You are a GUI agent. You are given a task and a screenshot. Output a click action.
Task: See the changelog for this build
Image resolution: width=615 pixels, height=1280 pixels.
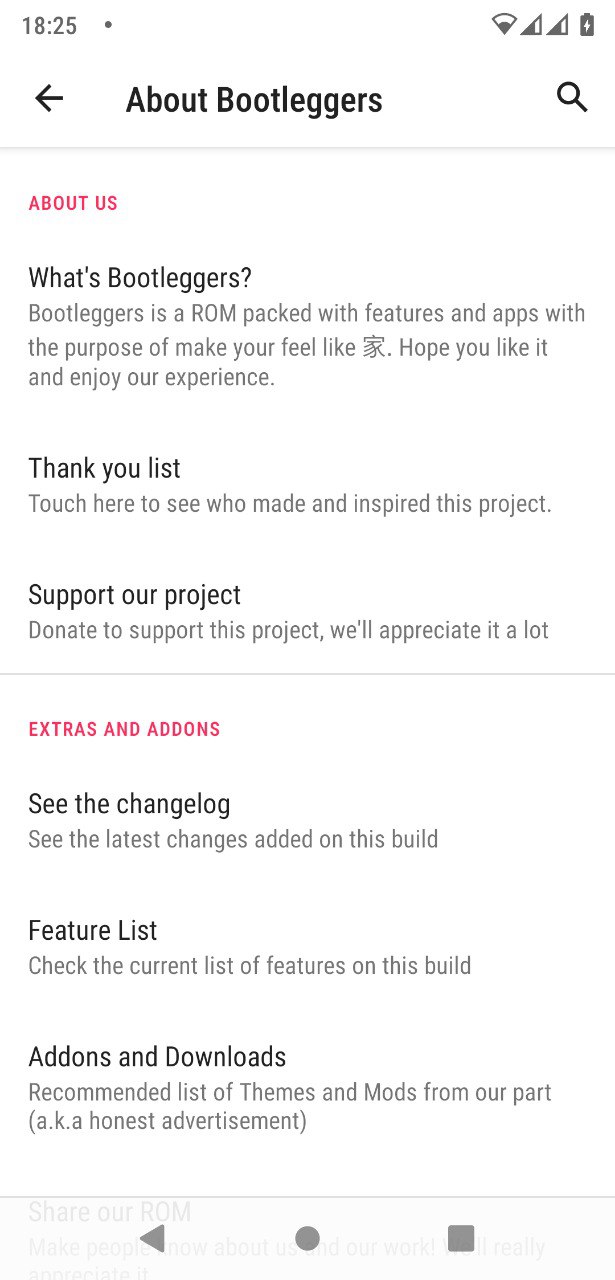point(307,820)
